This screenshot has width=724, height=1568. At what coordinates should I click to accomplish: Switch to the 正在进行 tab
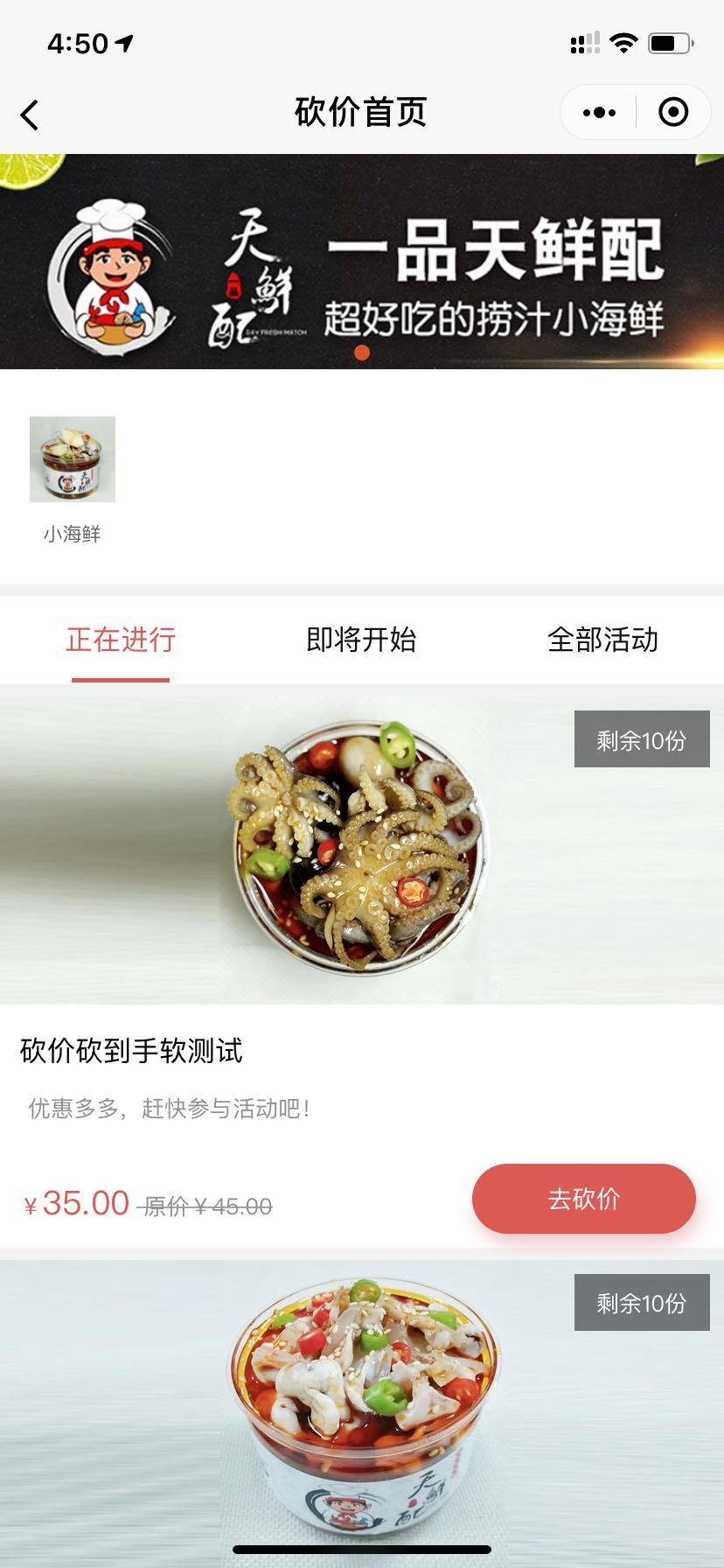coord(121,640)
